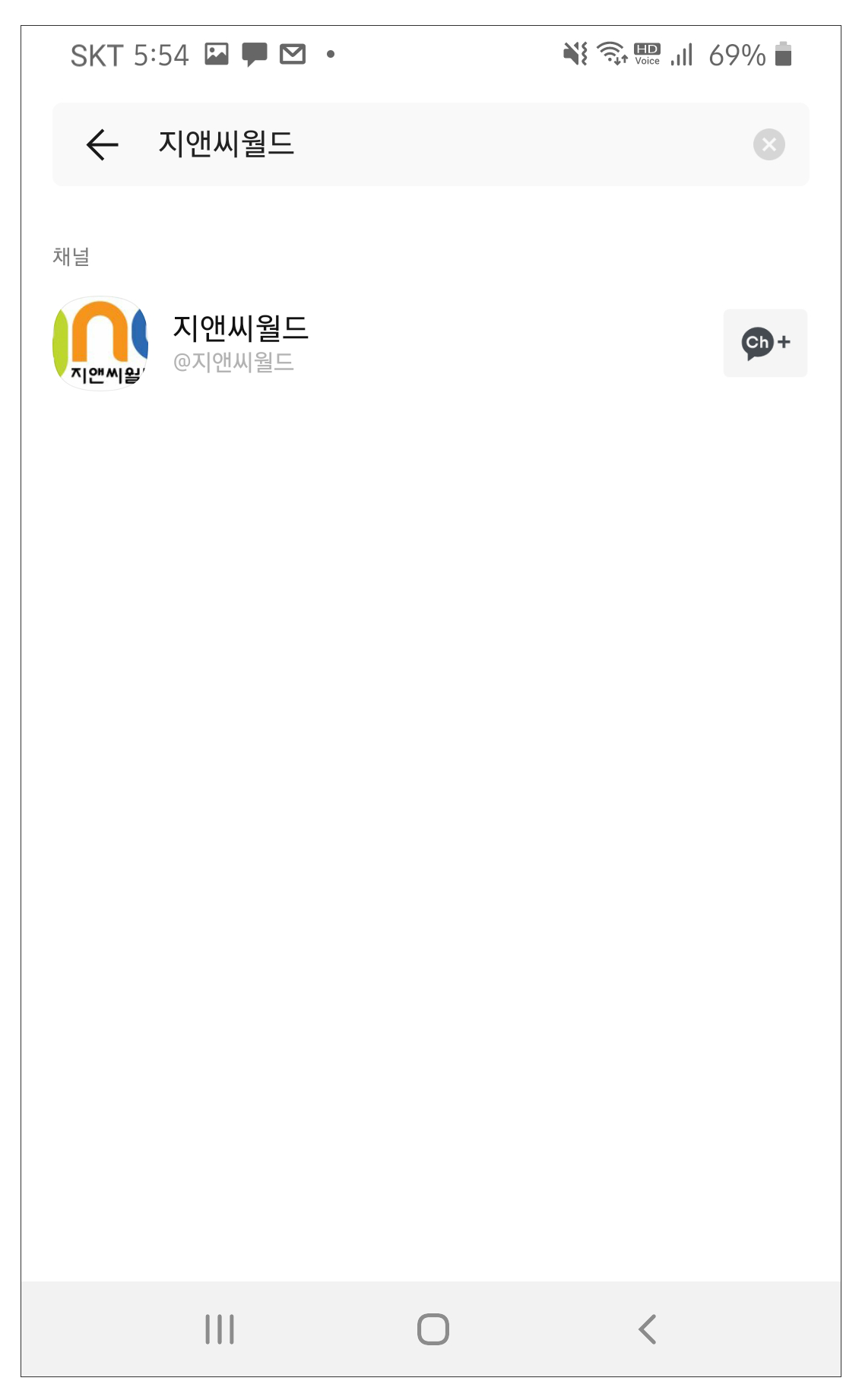Add the 지앤씨월드 channel with Ch+
This screenshot has height=1400, width=862.
[765, 343]
